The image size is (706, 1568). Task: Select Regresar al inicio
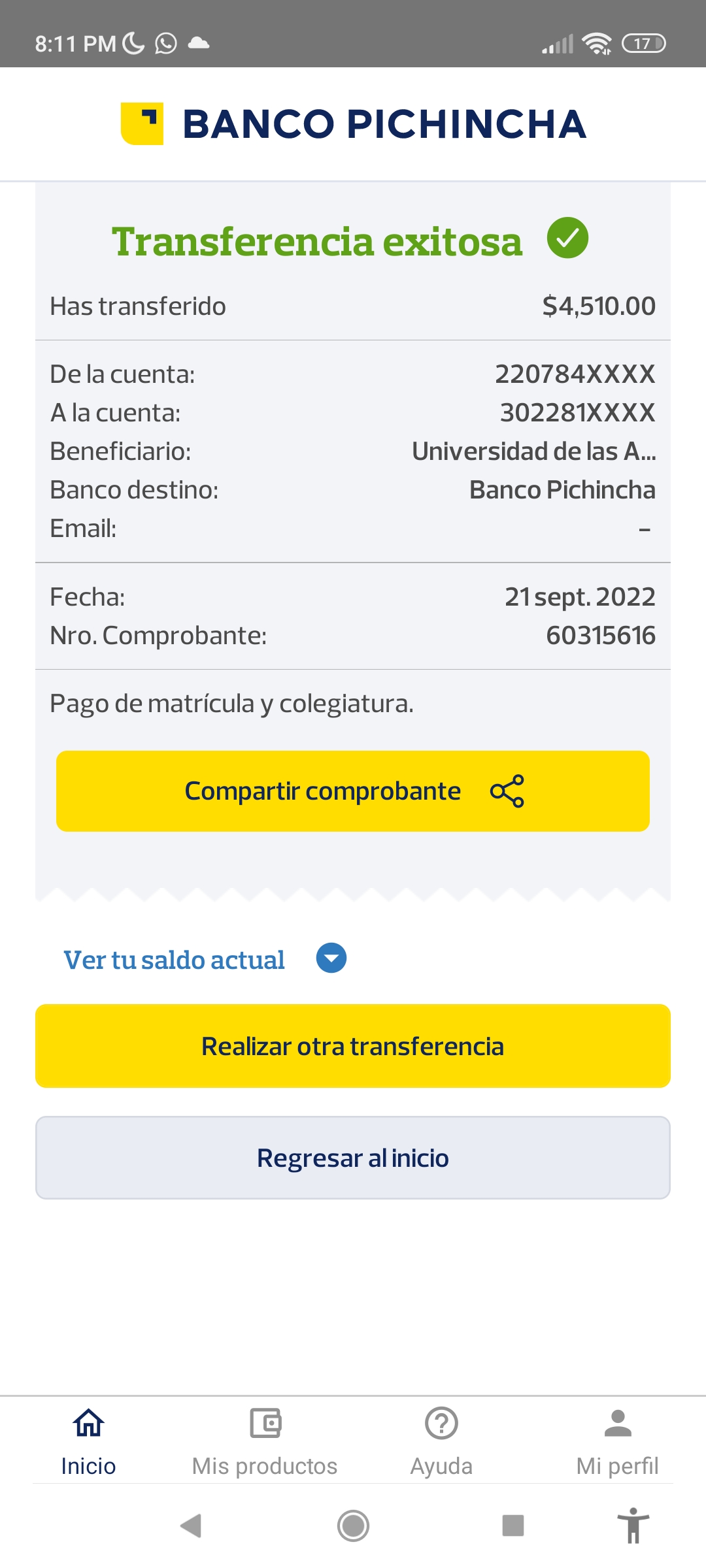coord(353,1158)
